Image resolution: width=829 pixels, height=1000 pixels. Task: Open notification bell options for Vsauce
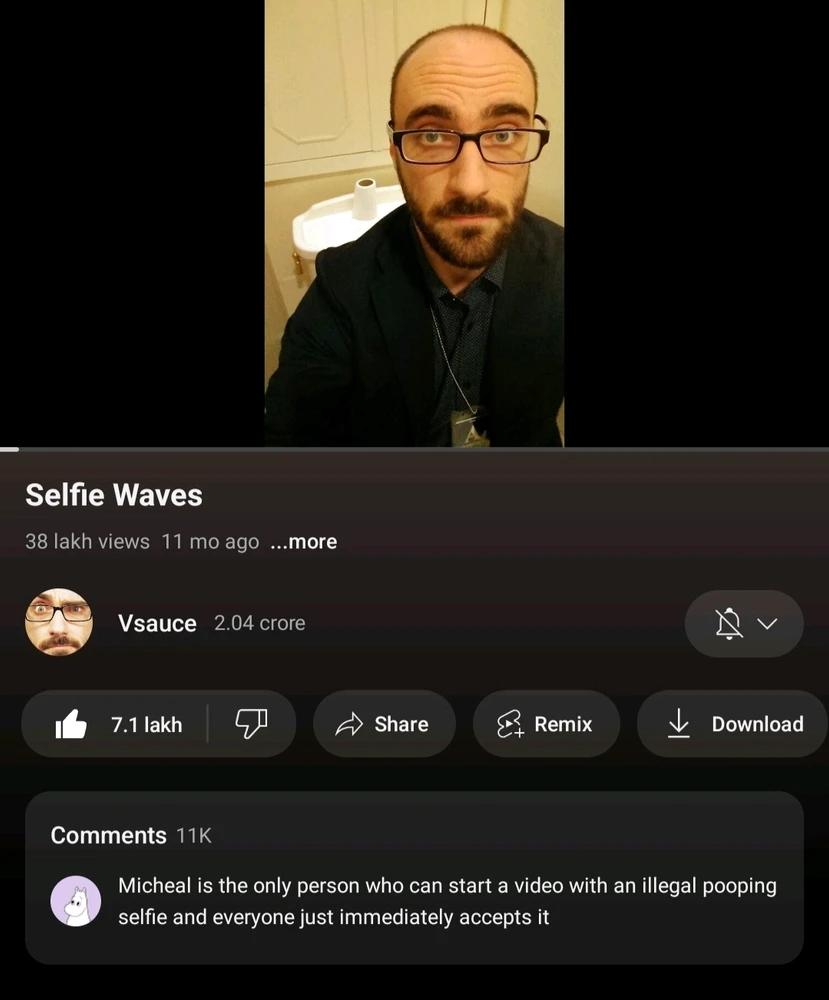tap(744, 624)
